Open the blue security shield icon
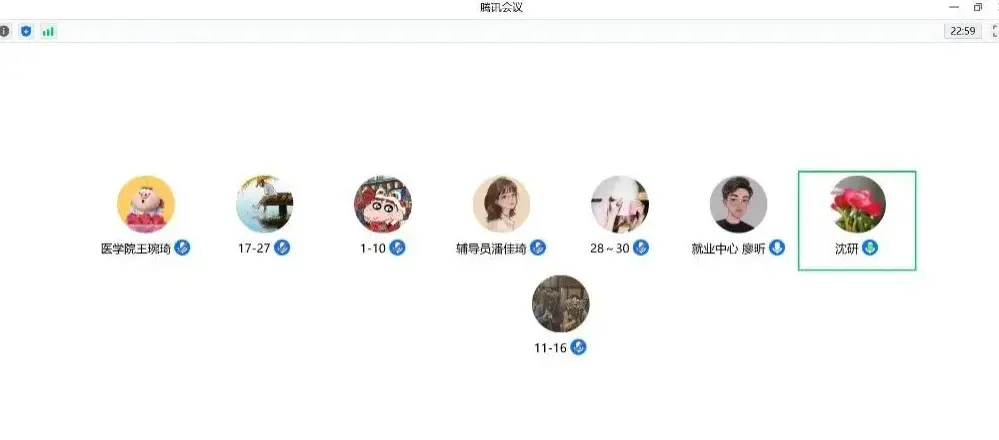This screenshot has width=999, height=440. pos(26,31)
